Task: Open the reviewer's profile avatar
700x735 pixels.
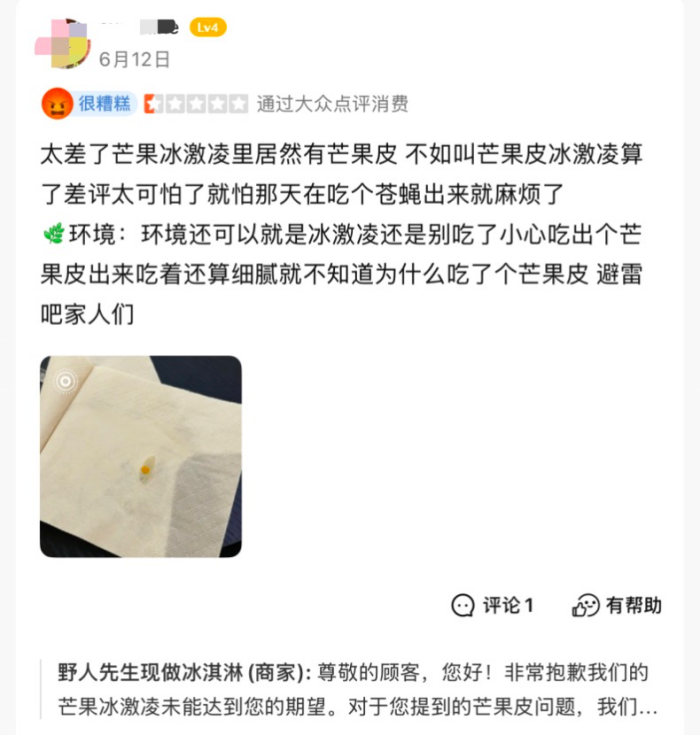Action: (x=64, y=44)
